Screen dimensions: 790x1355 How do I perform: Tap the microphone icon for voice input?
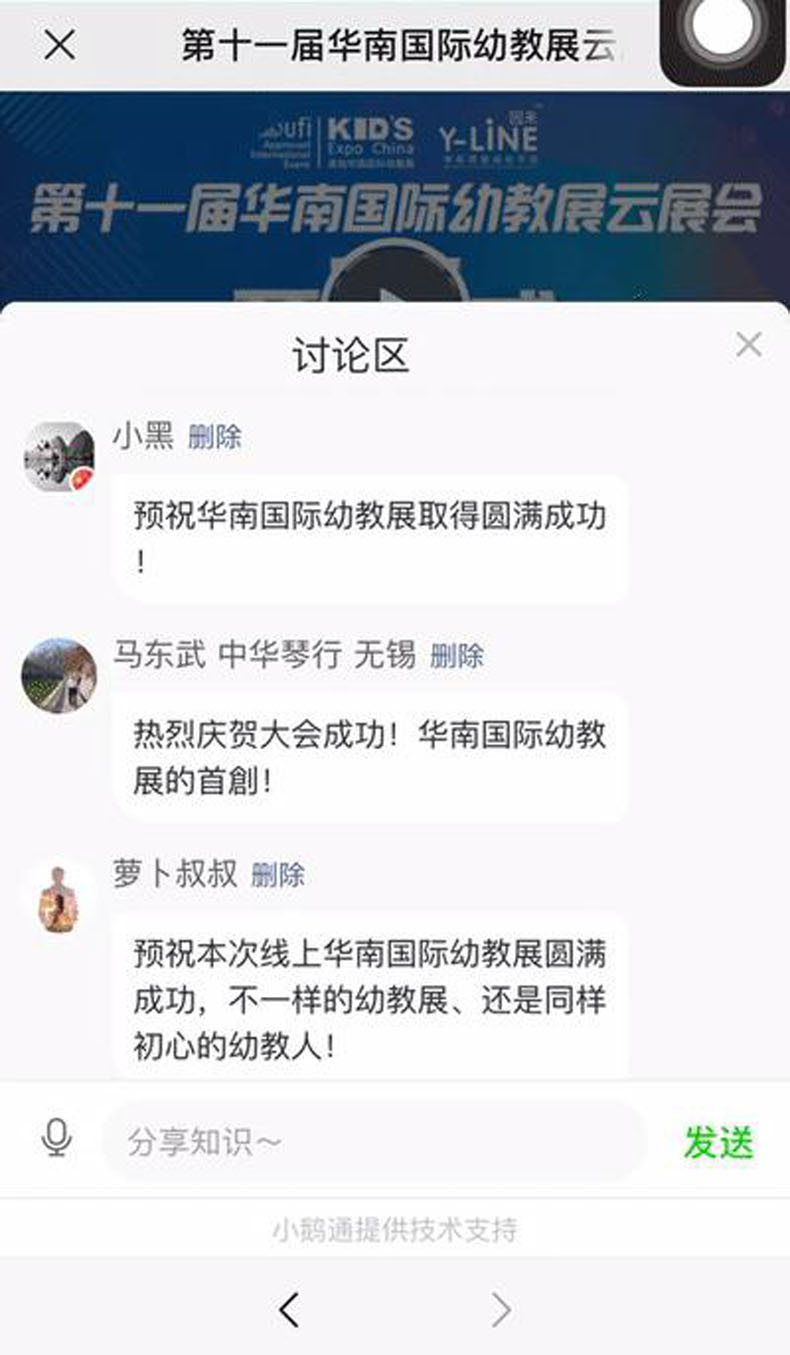pyautogui.click(x=57, y=1138)
